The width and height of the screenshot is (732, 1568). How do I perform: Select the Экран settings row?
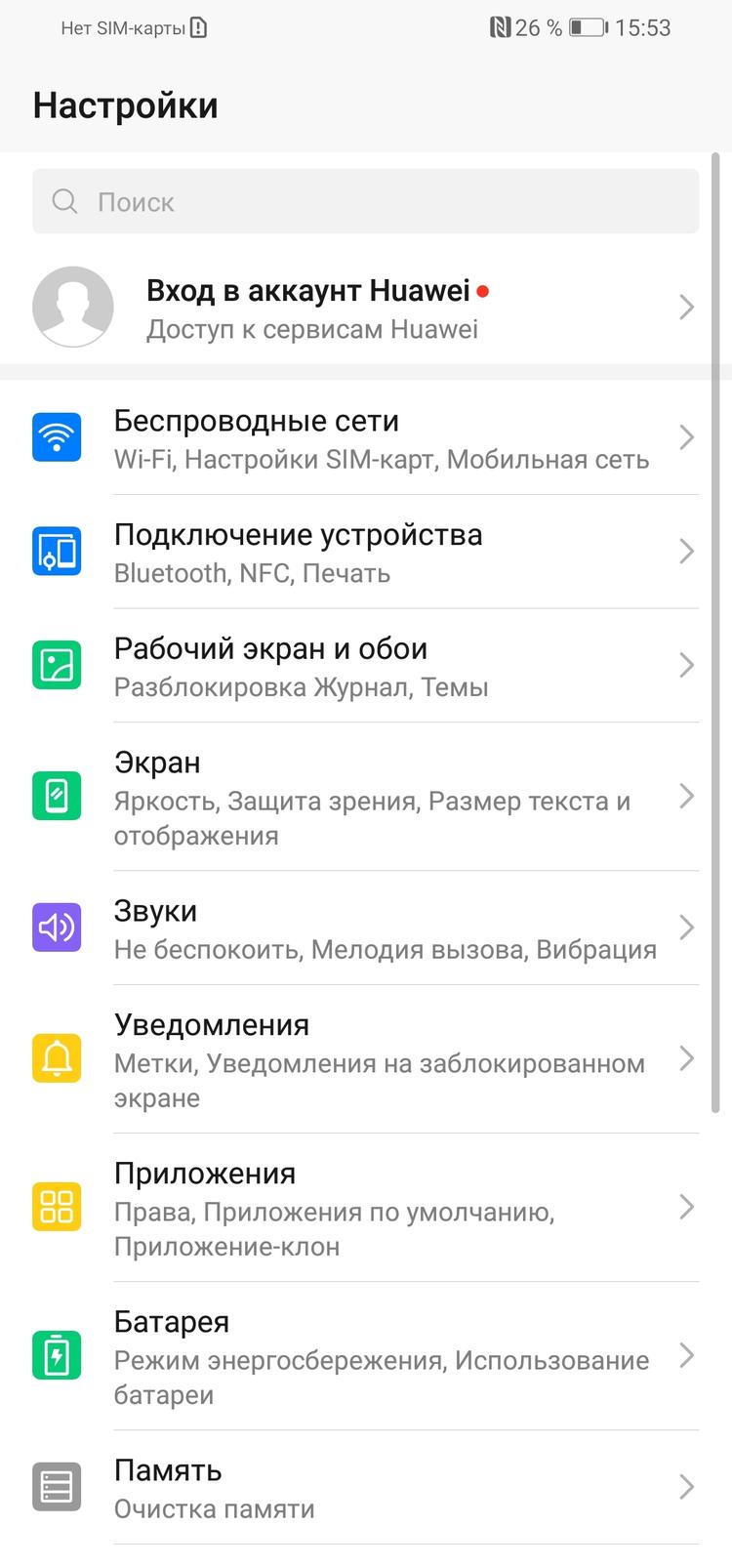(x=381, y=798)
